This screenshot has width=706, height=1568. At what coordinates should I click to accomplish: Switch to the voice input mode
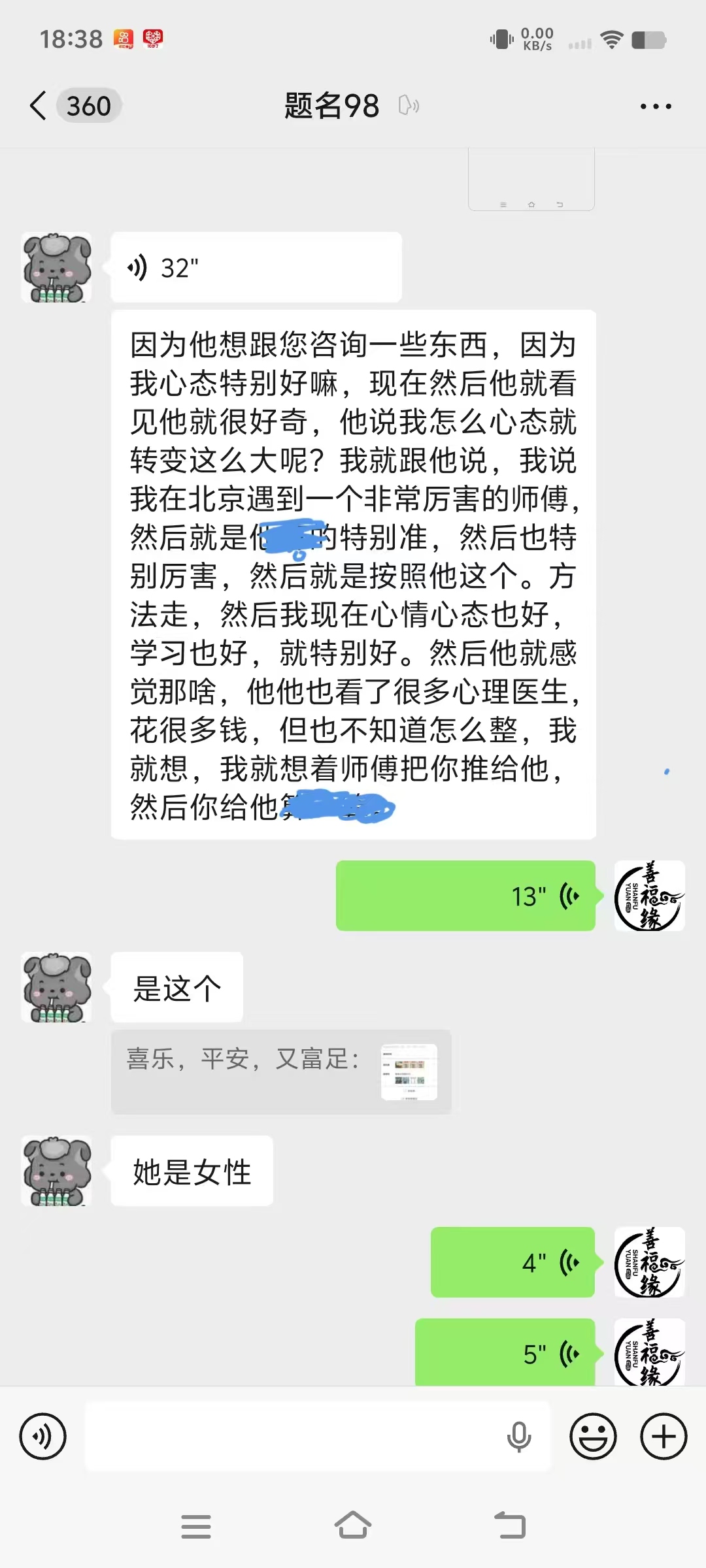43,1437
